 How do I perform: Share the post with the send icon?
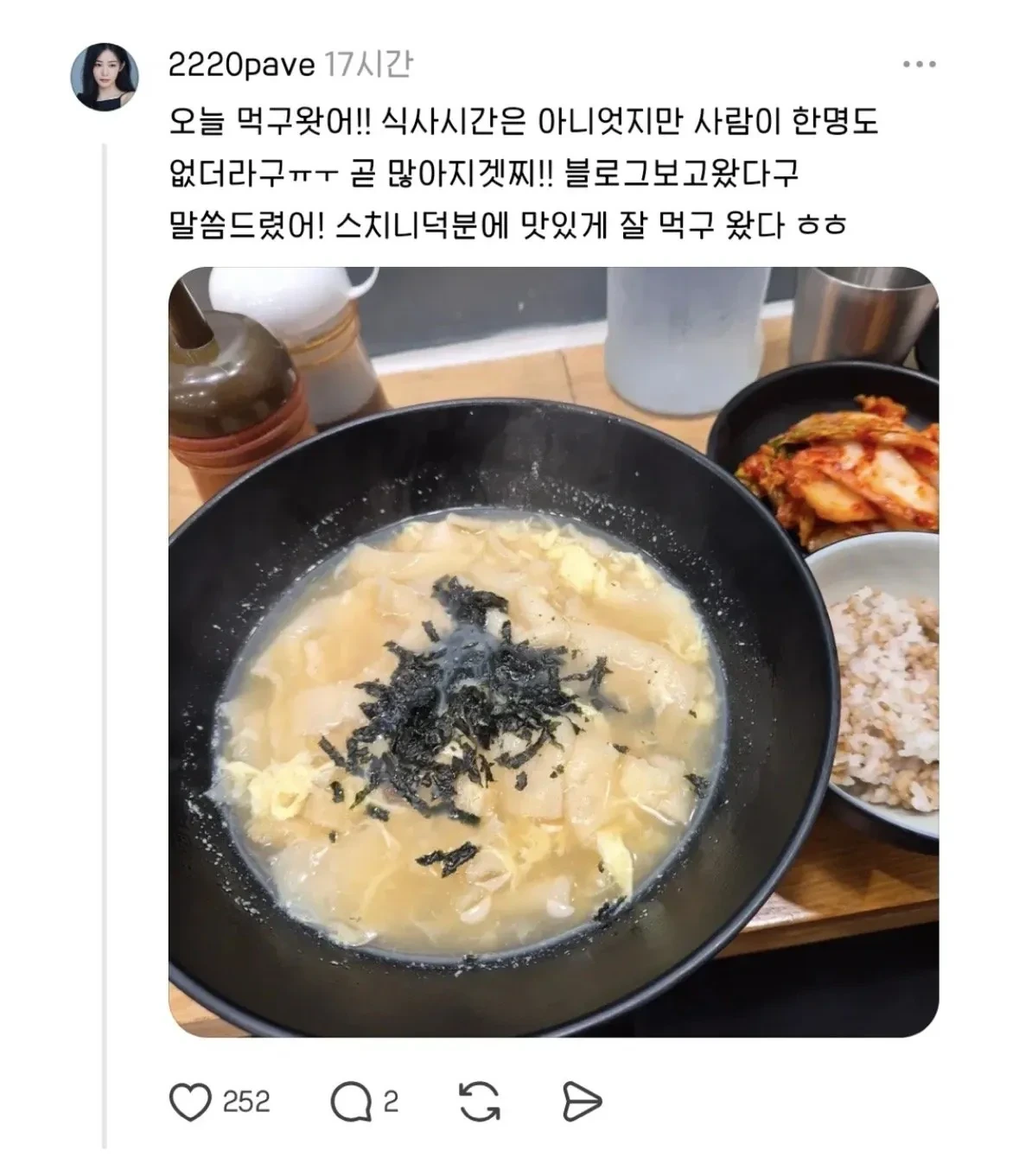581,1102
